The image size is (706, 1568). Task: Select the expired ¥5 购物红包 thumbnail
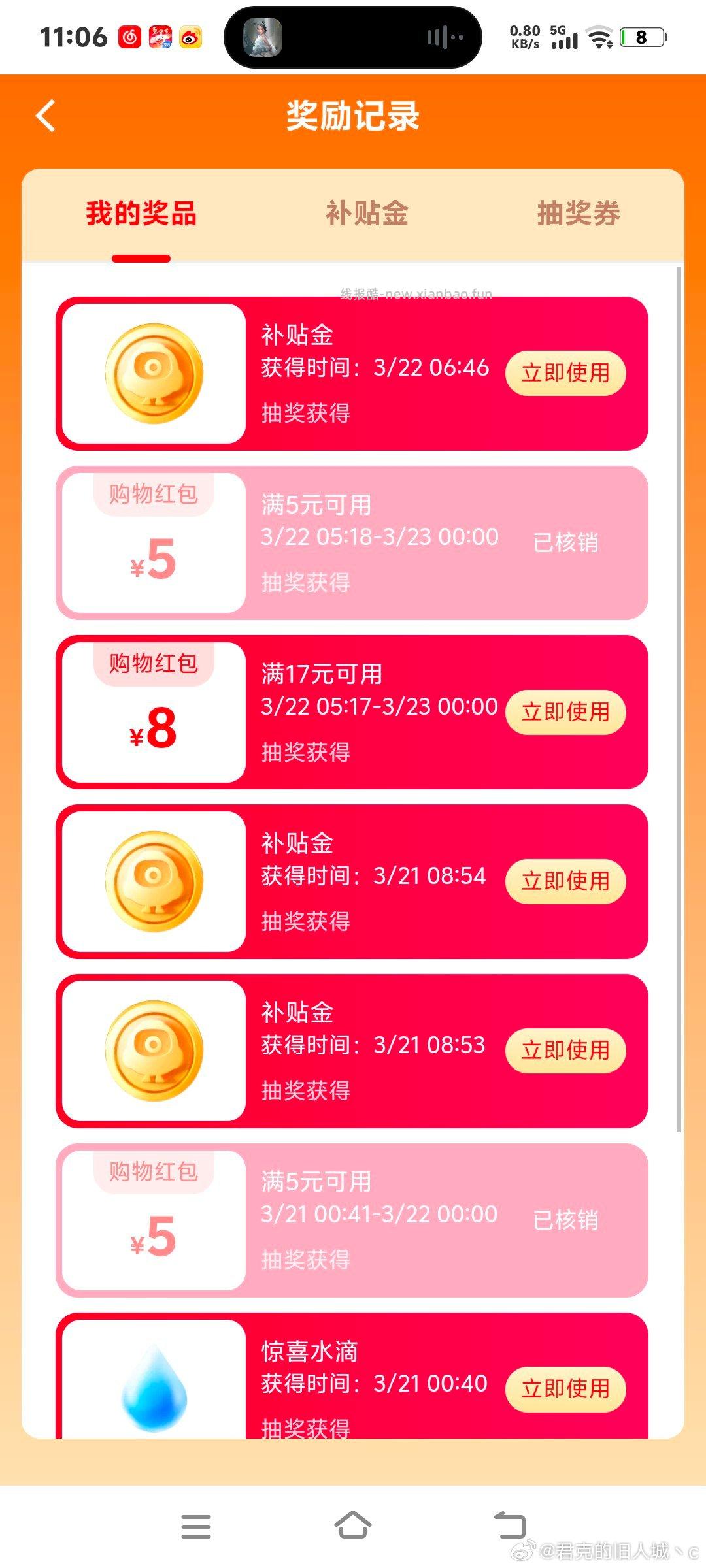[152, 543]
